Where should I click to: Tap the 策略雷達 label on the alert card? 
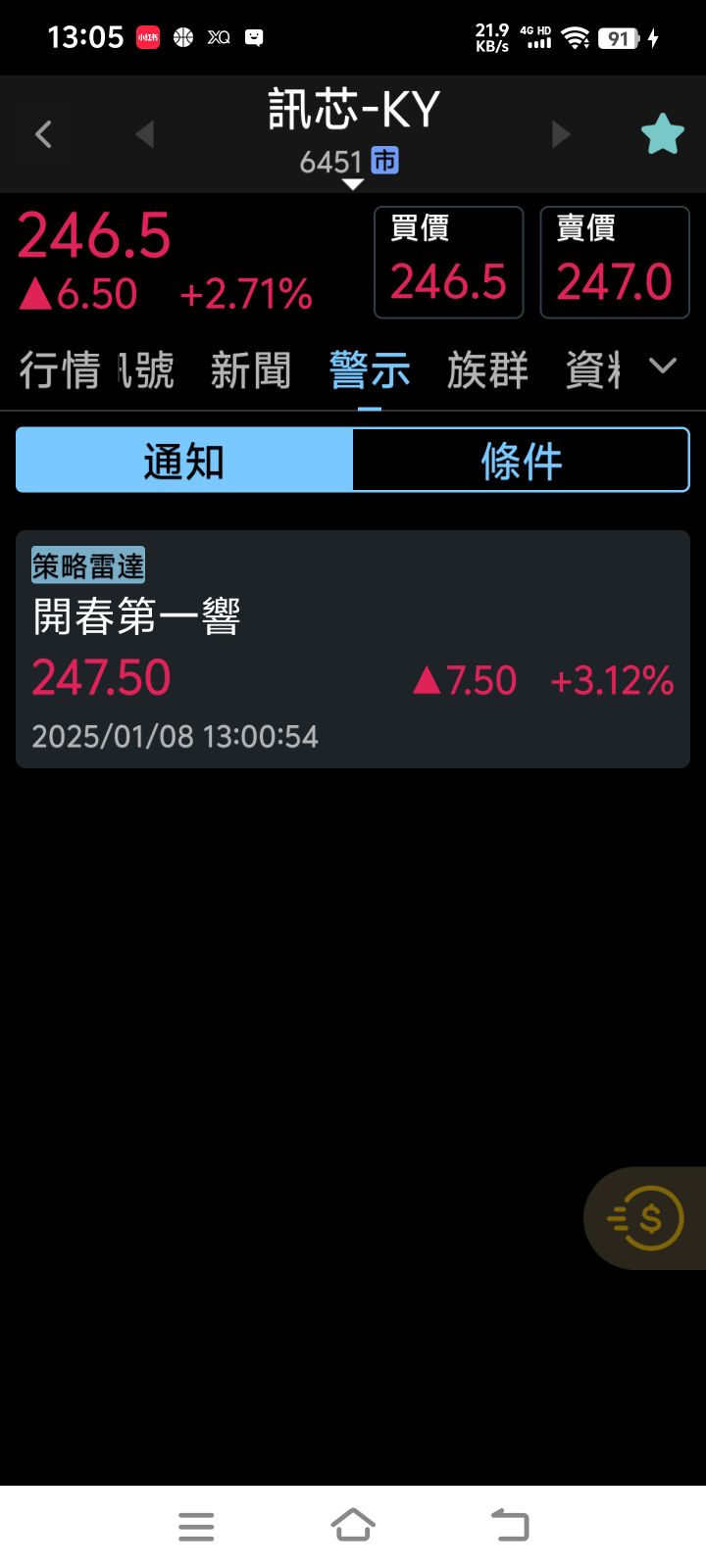coord(87,564)
